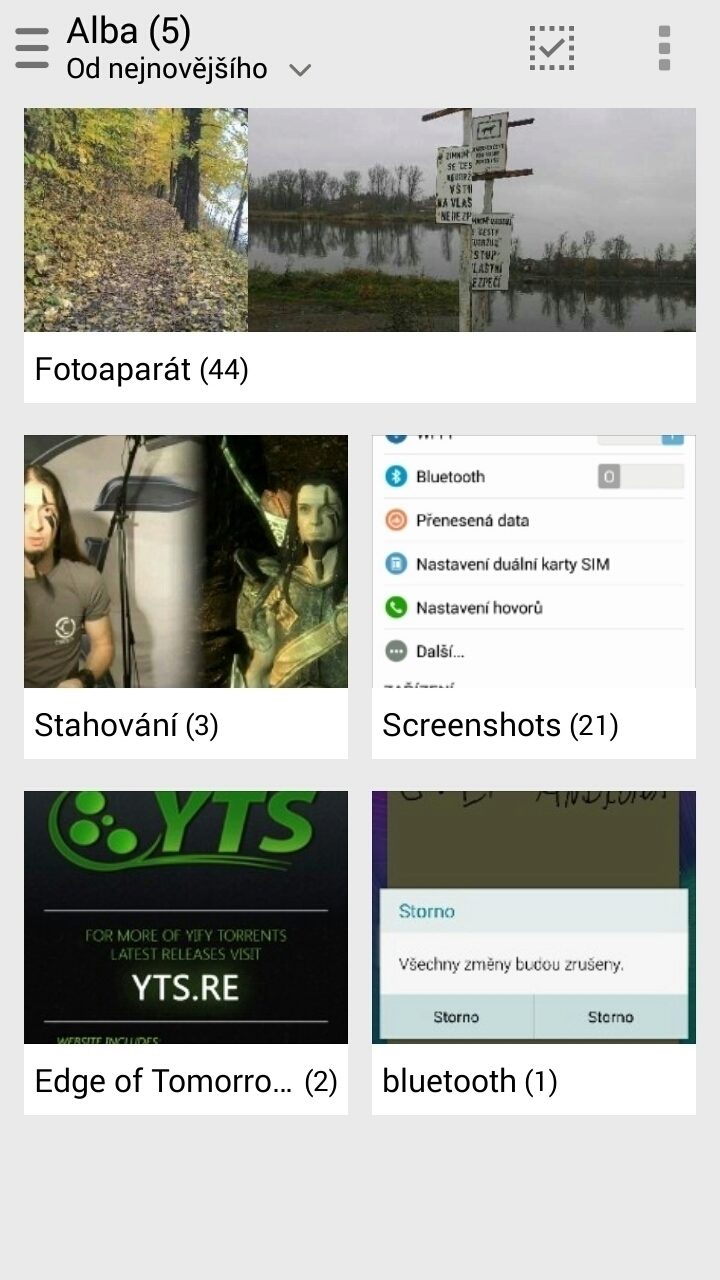Open the Fotoaparát album
Screen dimensions: 720x1280
[360, 255]
